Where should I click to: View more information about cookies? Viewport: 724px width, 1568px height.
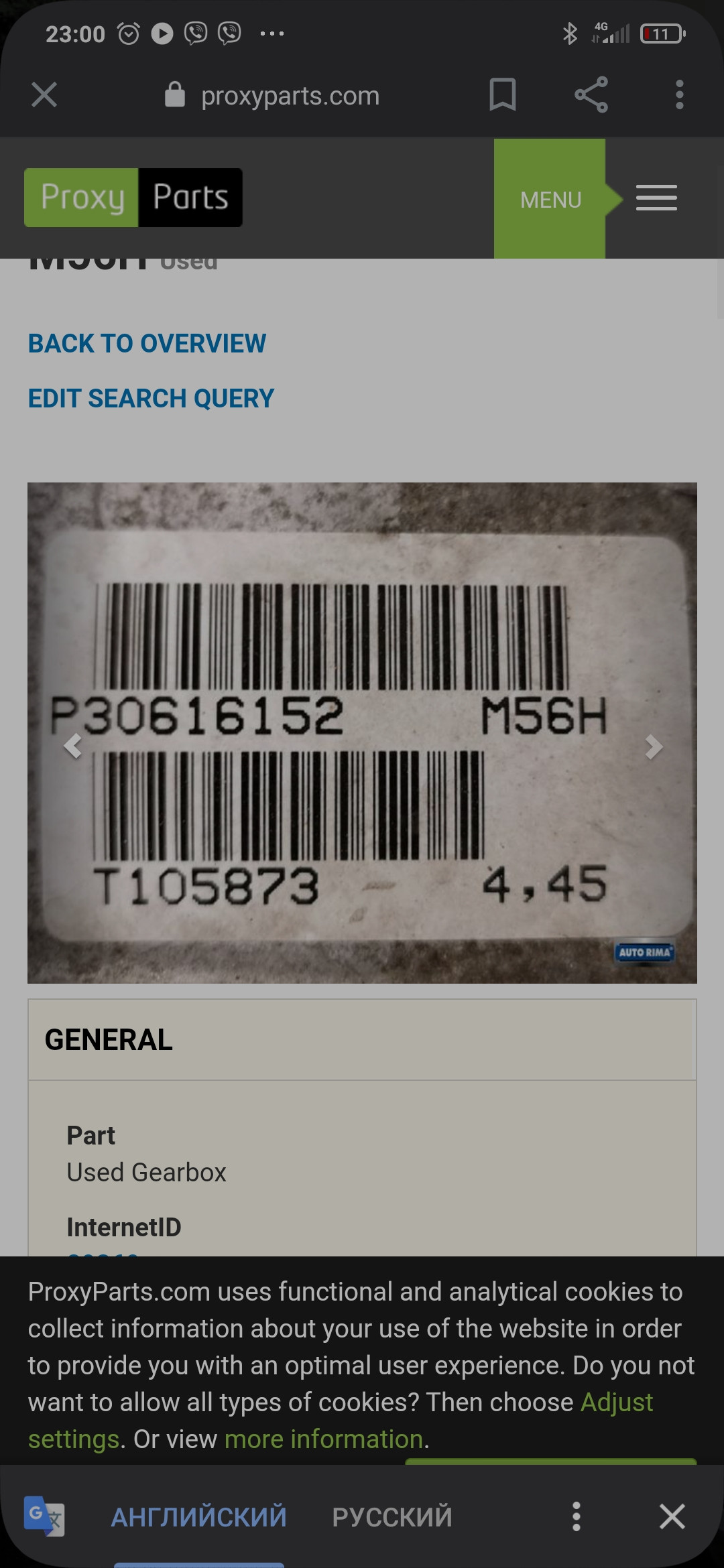tap(323, 1439)
